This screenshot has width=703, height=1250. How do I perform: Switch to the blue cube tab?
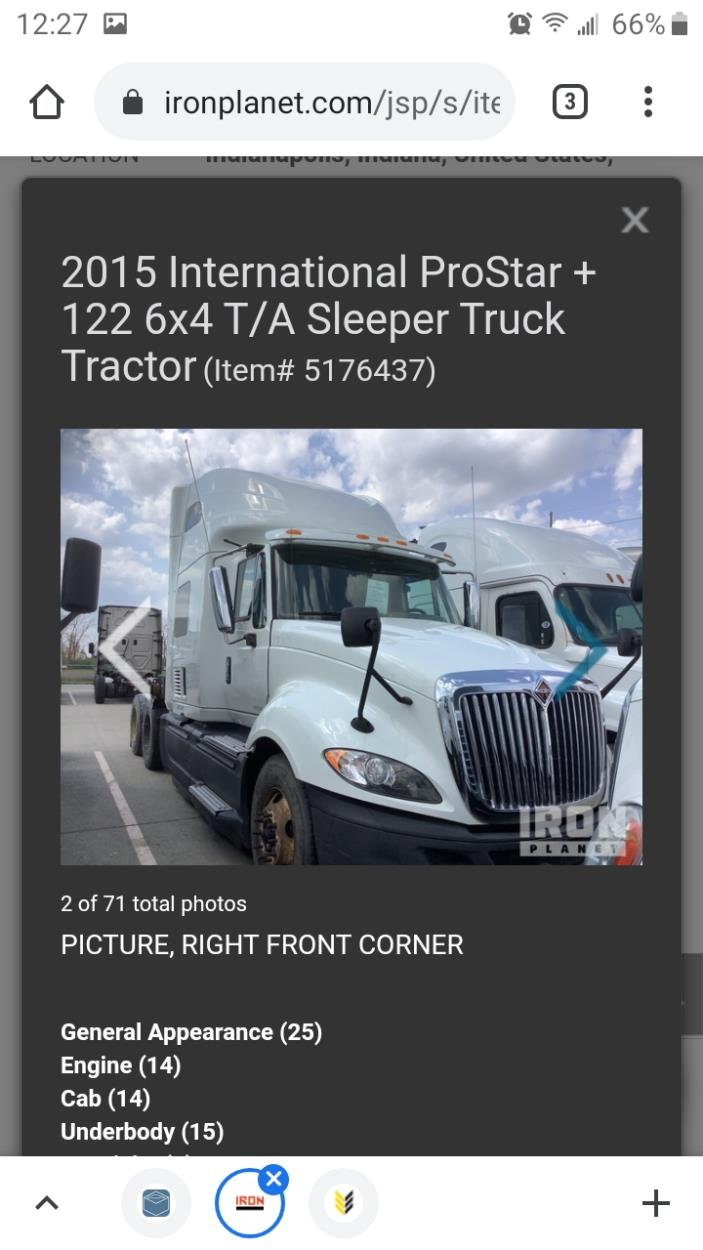point(155,1203)
